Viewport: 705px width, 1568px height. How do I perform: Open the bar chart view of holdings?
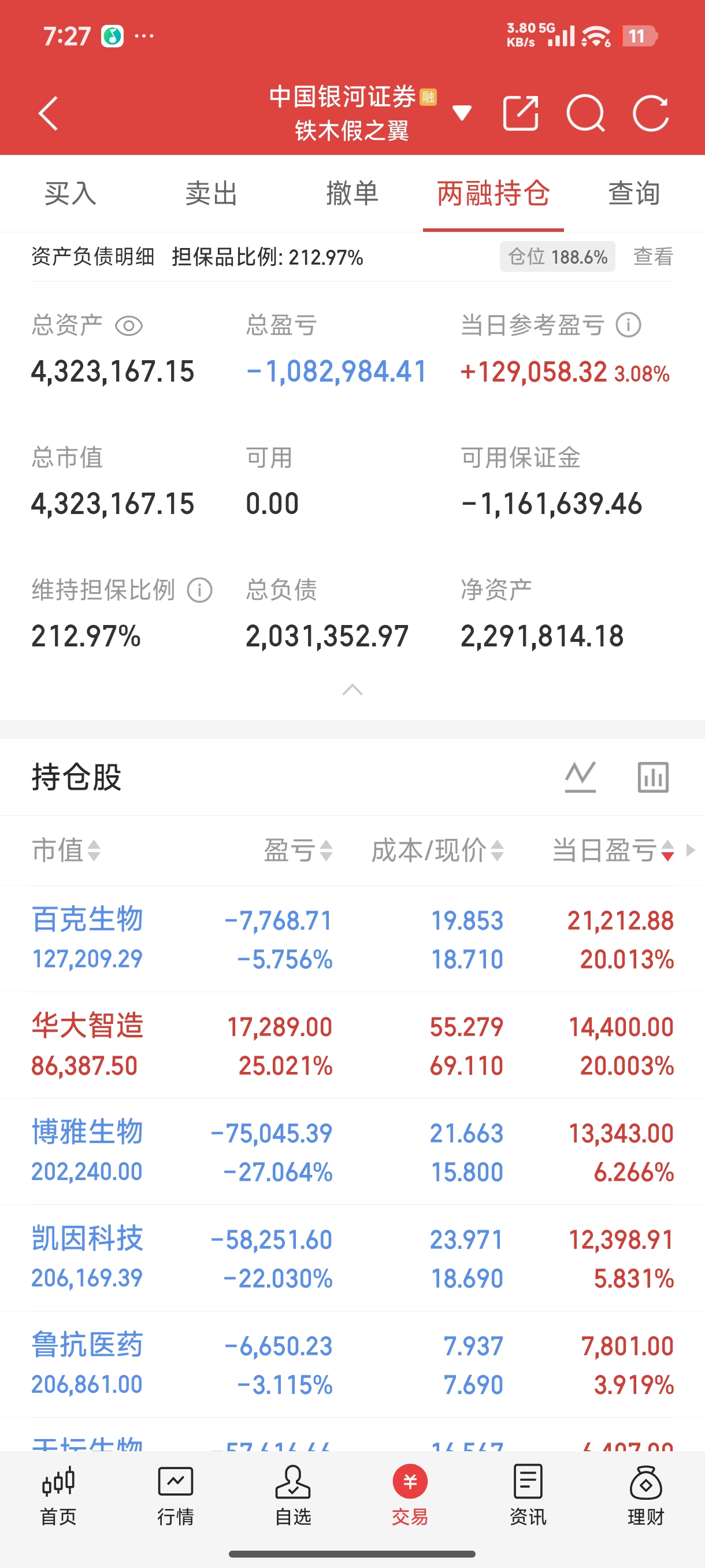pos(652,777)
